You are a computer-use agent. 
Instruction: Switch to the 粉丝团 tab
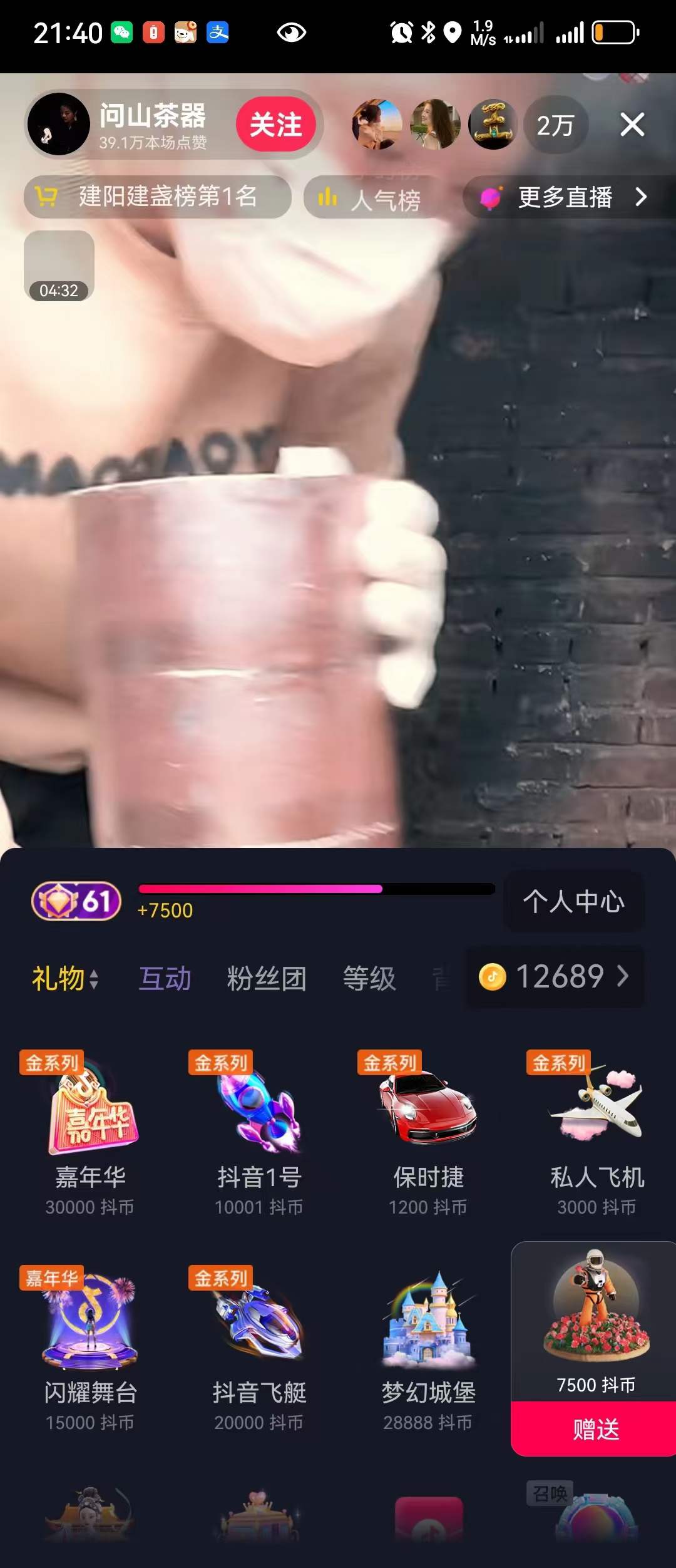tap(267, 977)
